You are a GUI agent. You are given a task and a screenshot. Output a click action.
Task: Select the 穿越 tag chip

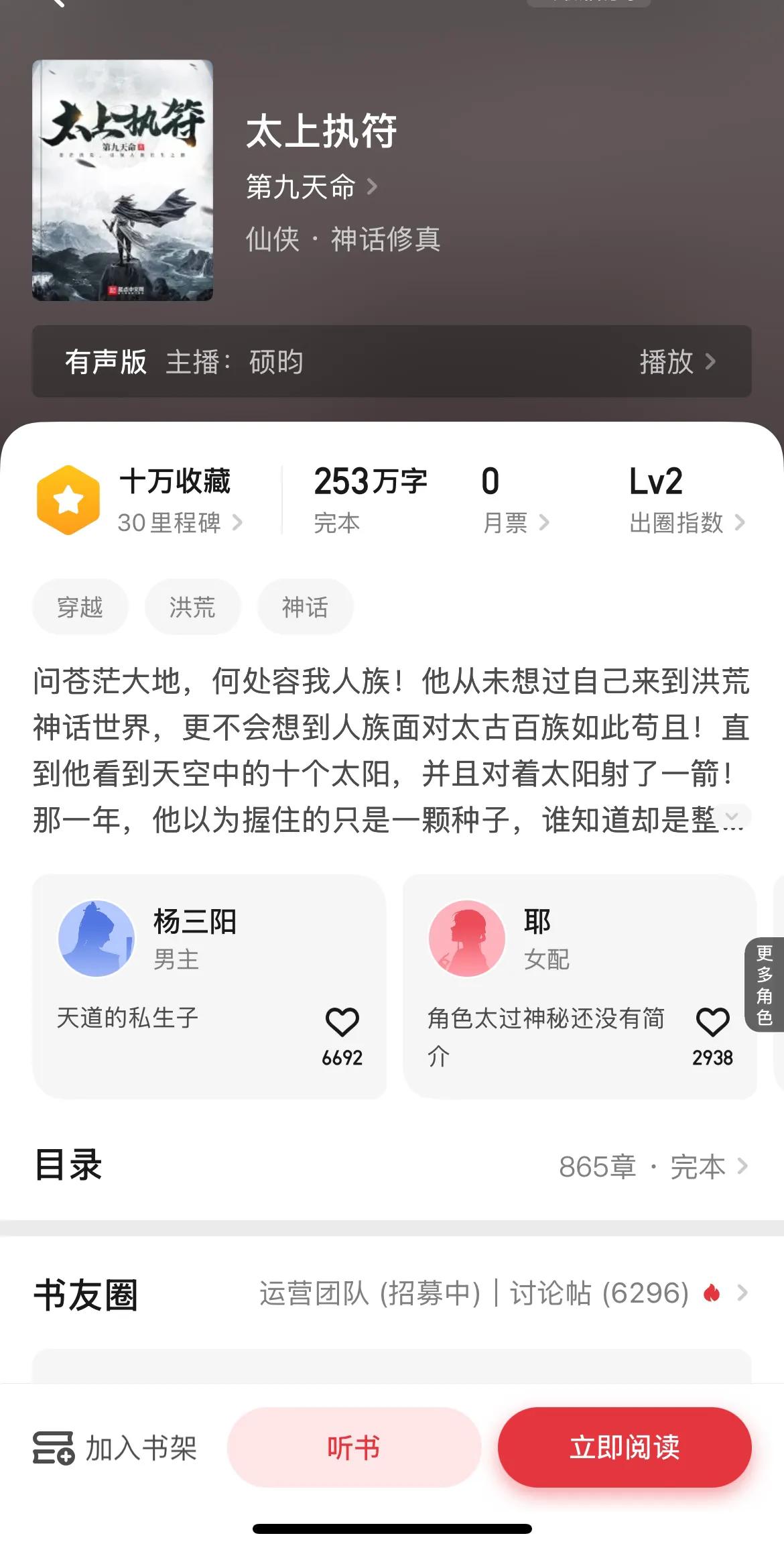(80, 606)
